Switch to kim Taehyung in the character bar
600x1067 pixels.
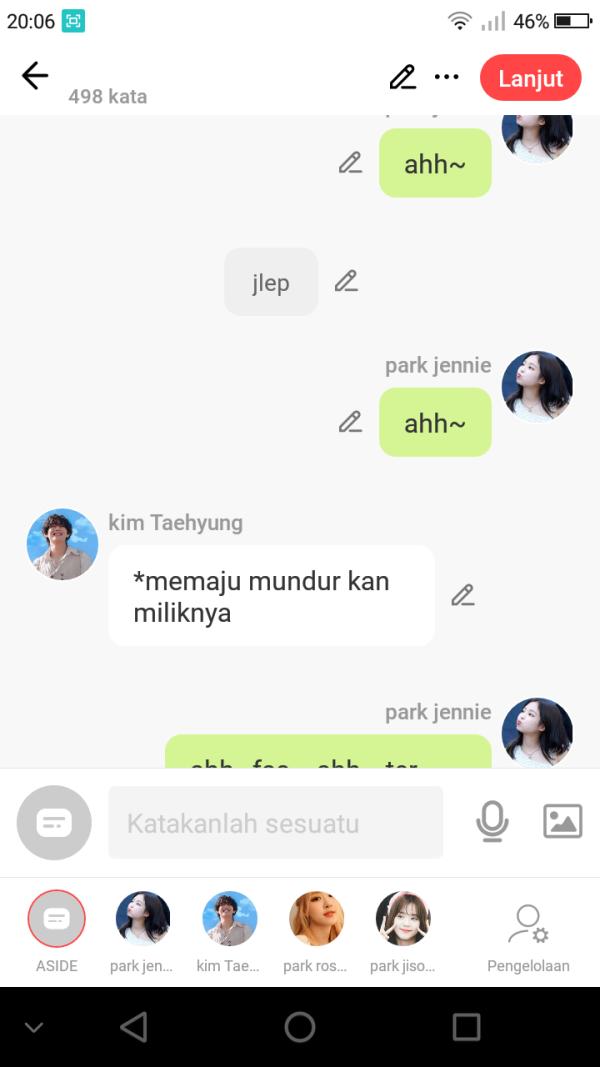[229, 919]
